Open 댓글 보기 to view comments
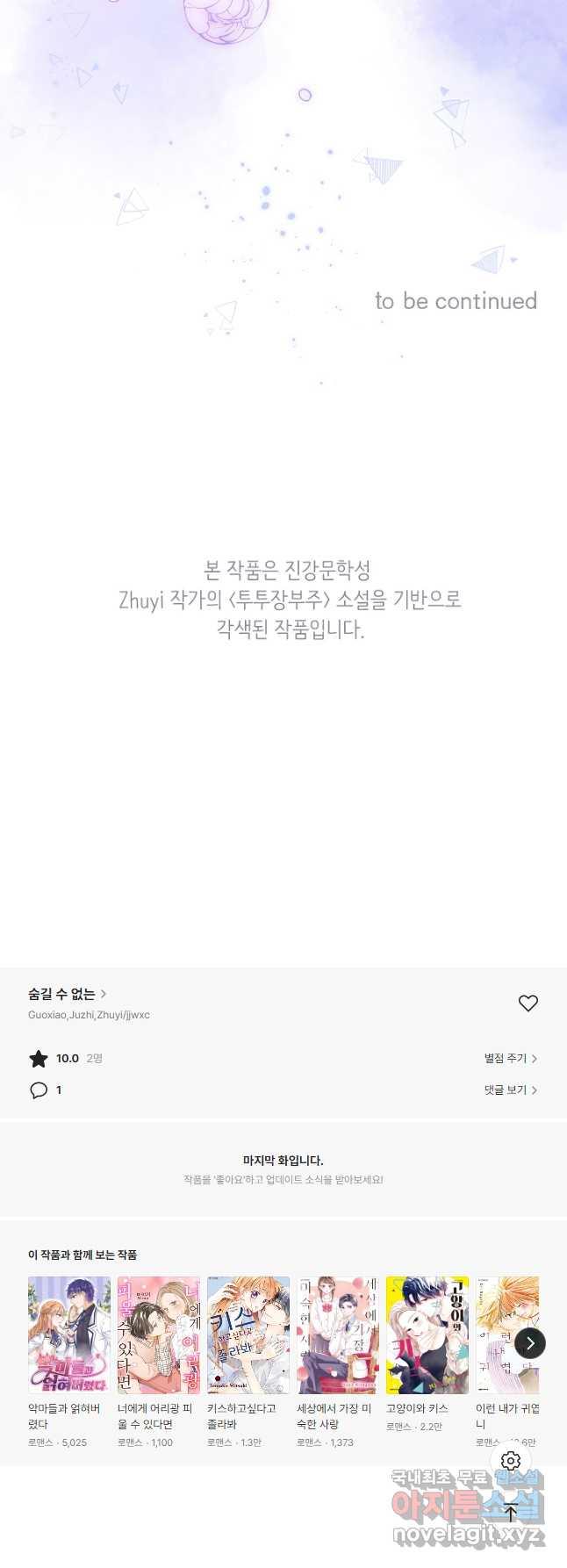Viewport: 567px width, 1568px height. coord(510,1090)
